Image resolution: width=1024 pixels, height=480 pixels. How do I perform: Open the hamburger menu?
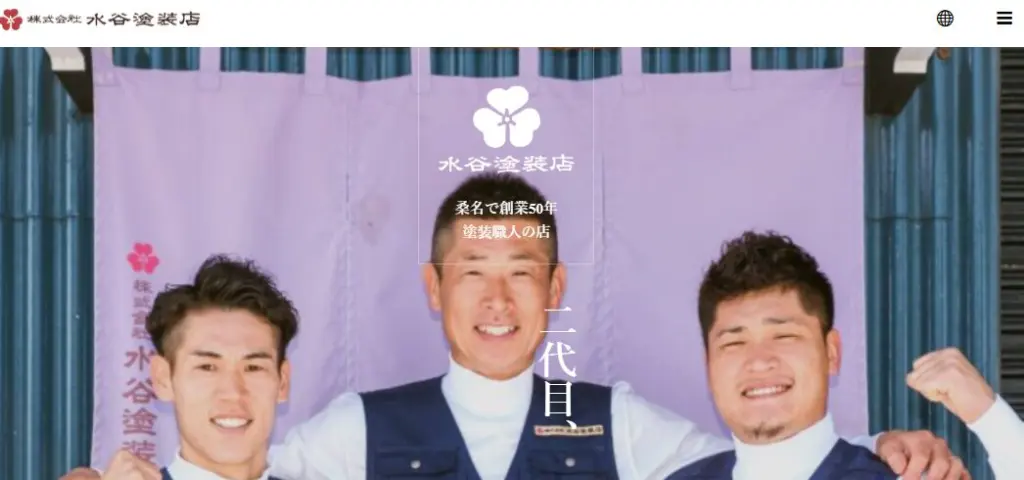click(x=1004, y=18)
